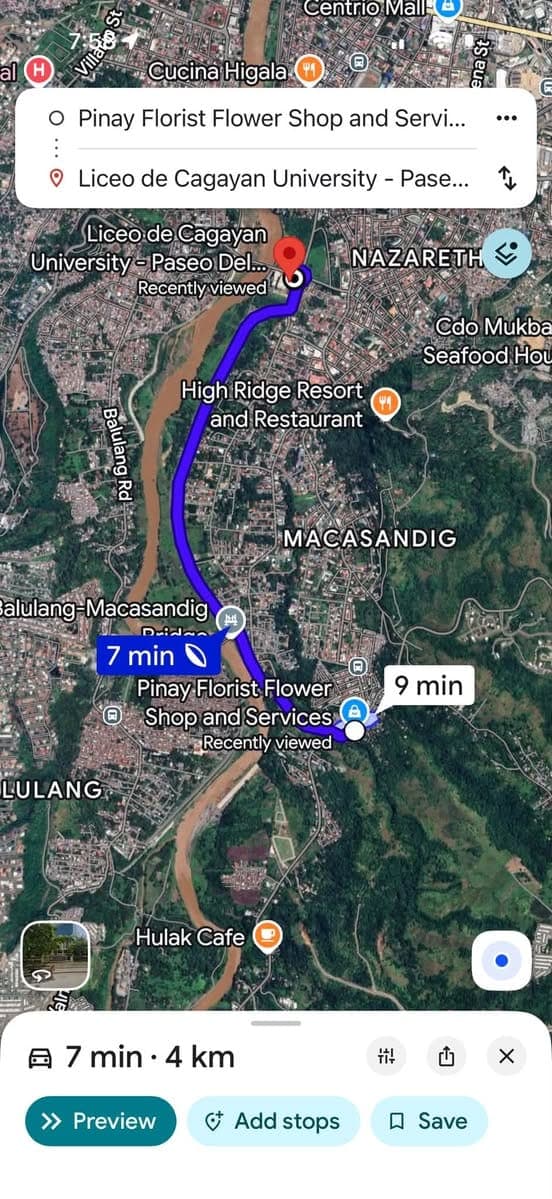Tap Add stops chip
Image resolution: width=552 pixels, height=1199 pixels.
point(273,1121)
